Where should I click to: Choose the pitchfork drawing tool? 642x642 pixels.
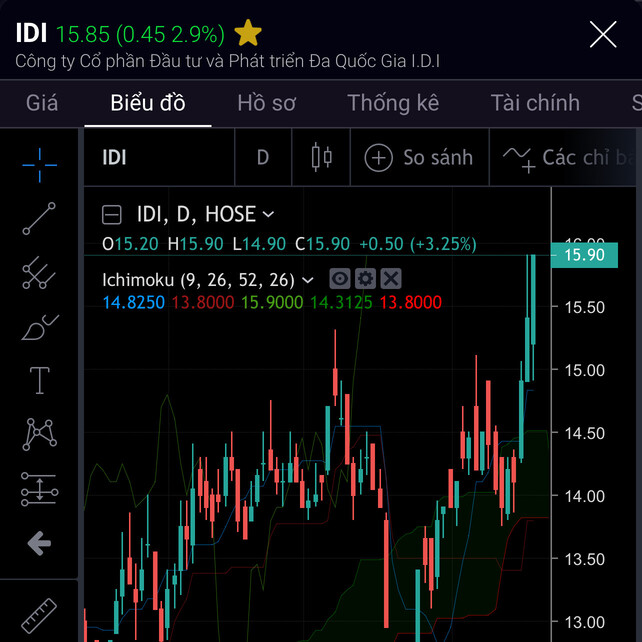coord(39,272)
